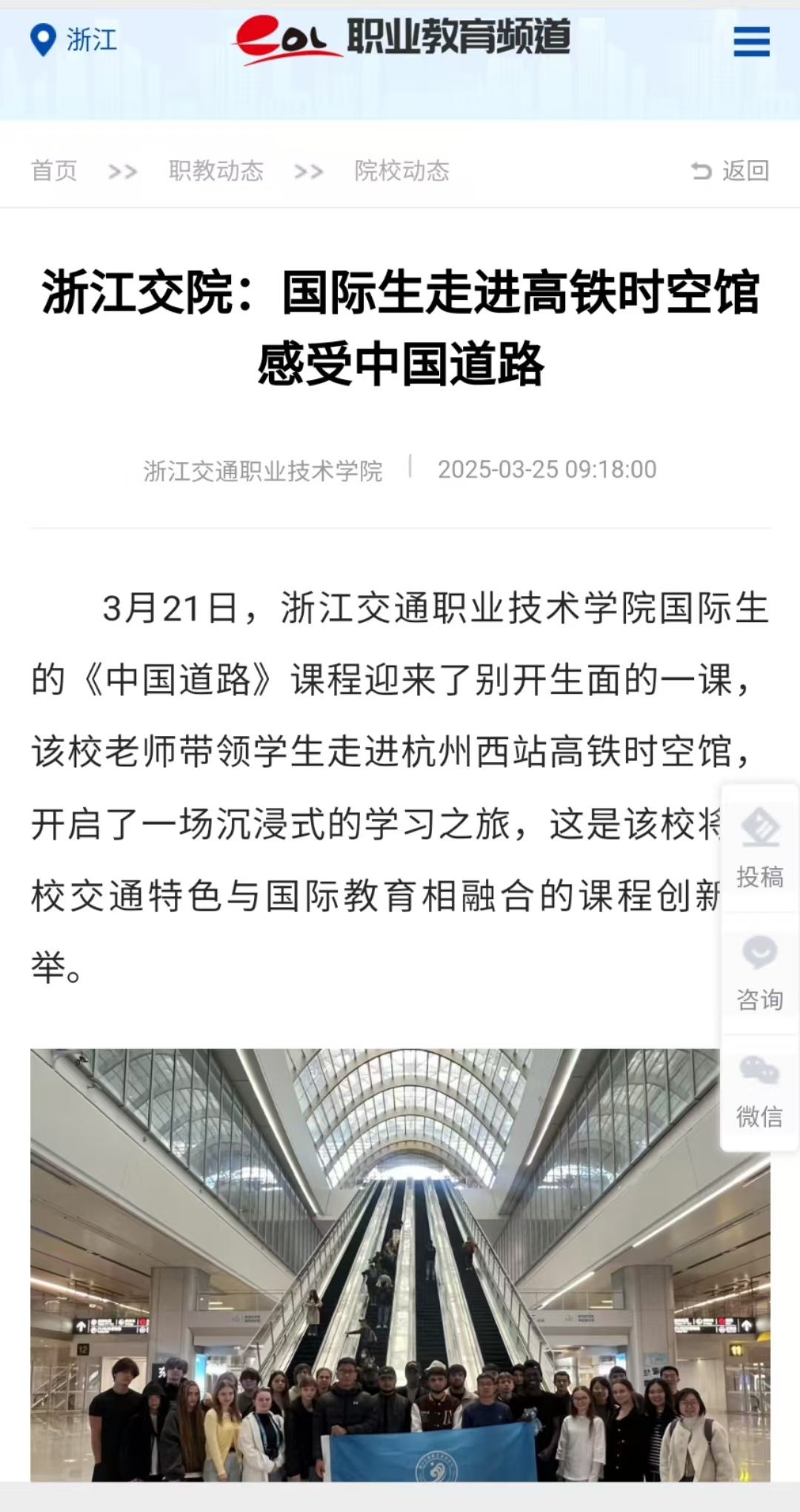Open 院校动态 breadcrumb link
800x1512 pixels.
(x=401, y=171)
